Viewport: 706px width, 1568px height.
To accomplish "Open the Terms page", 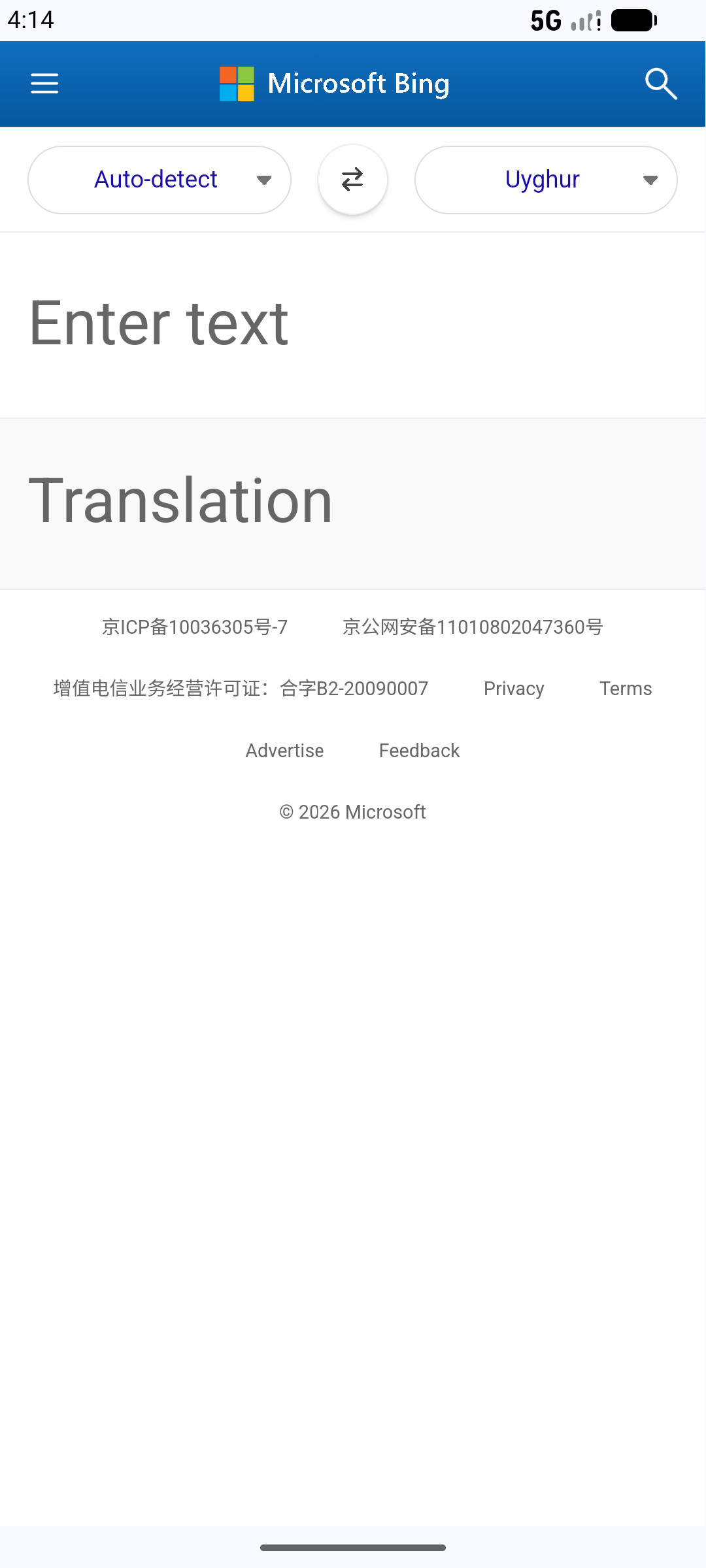I will pyautogui.click(x=625, y=689).
